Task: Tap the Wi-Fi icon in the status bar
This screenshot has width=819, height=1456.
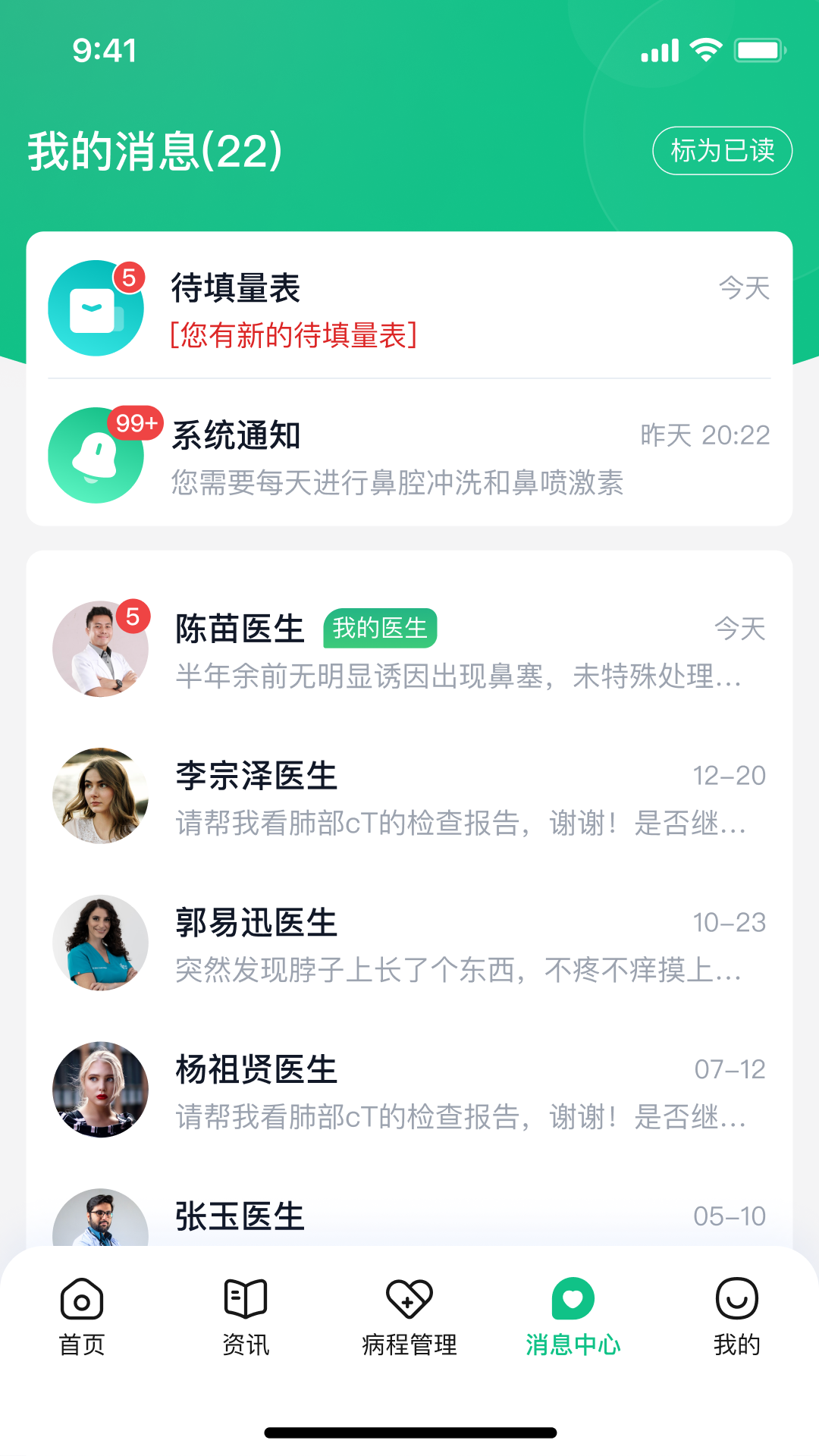Action: (704, 49)
